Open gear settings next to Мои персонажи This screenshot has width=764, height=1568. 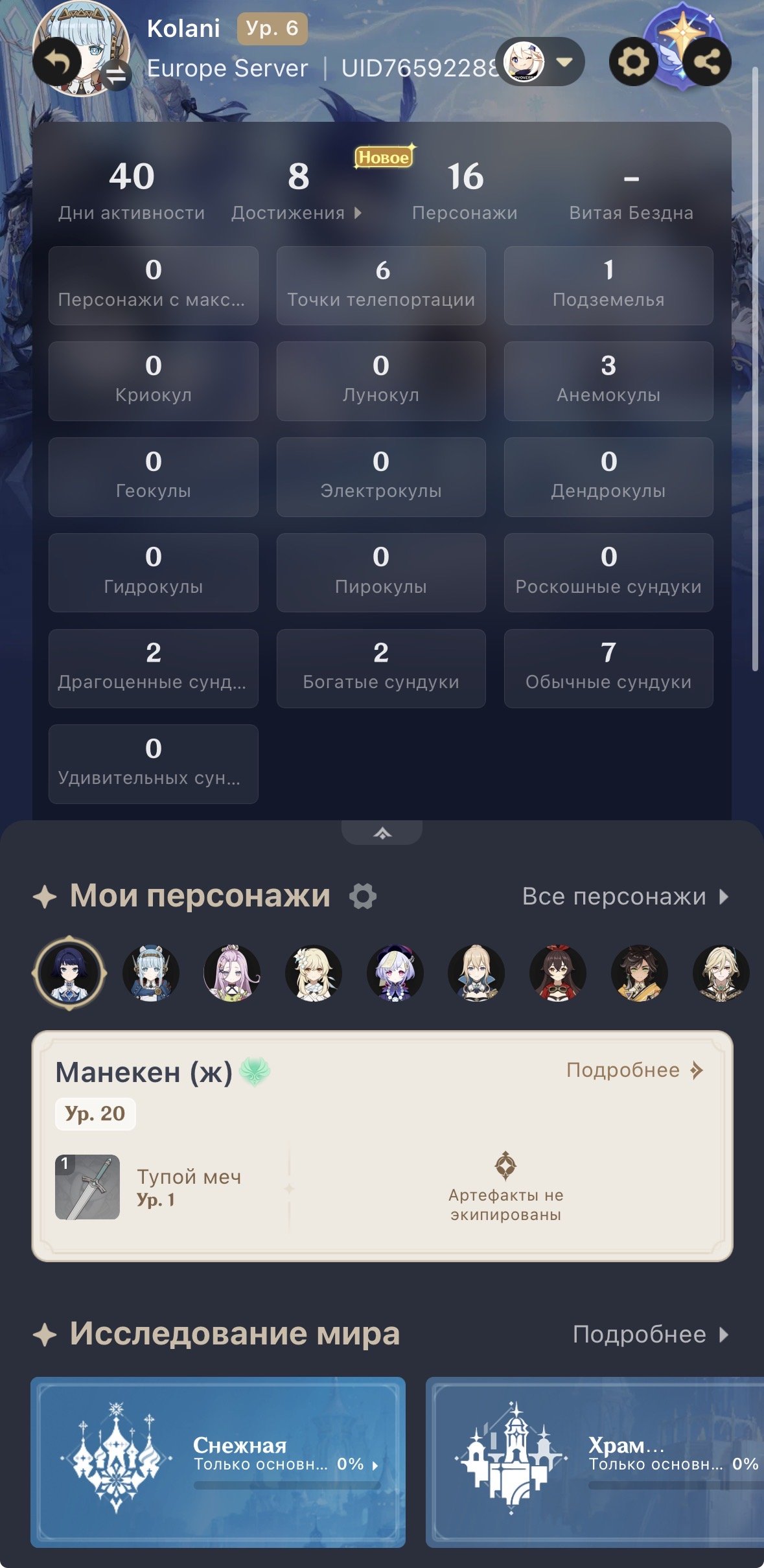363,897
